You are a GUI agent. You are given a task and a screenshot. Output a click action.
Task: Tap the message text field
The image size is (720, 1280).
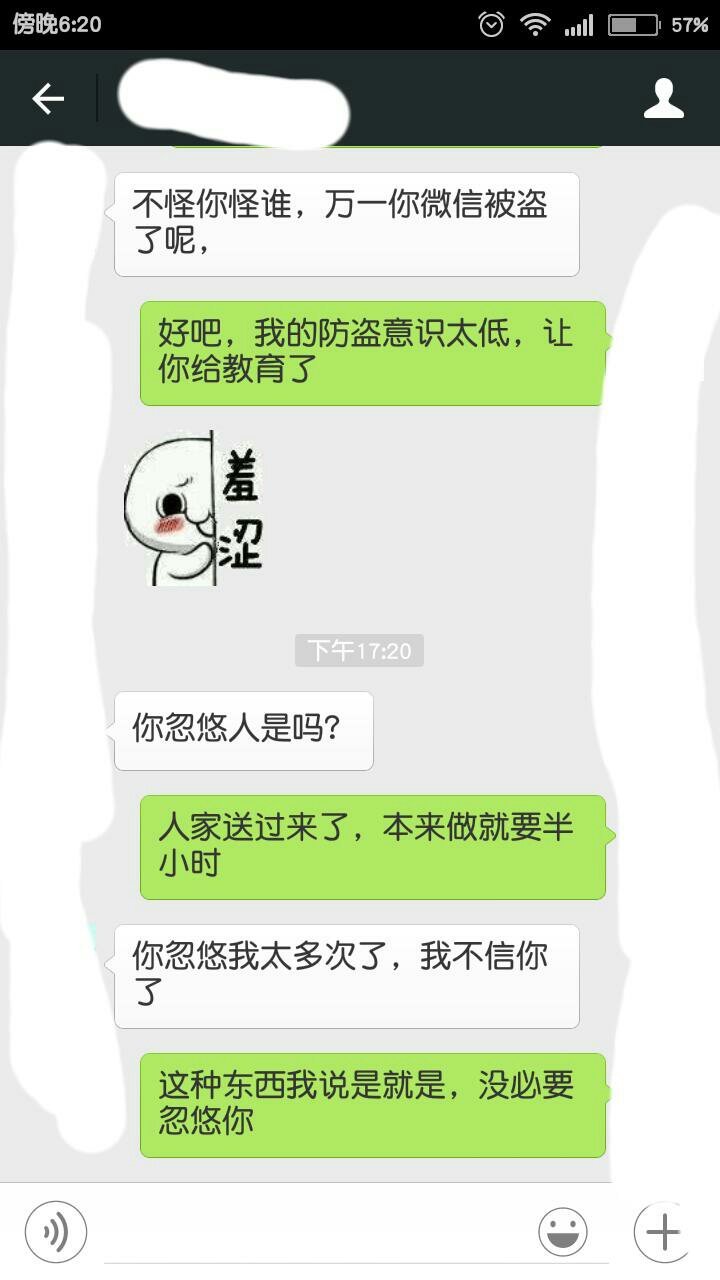click(x=312, y=1231)
